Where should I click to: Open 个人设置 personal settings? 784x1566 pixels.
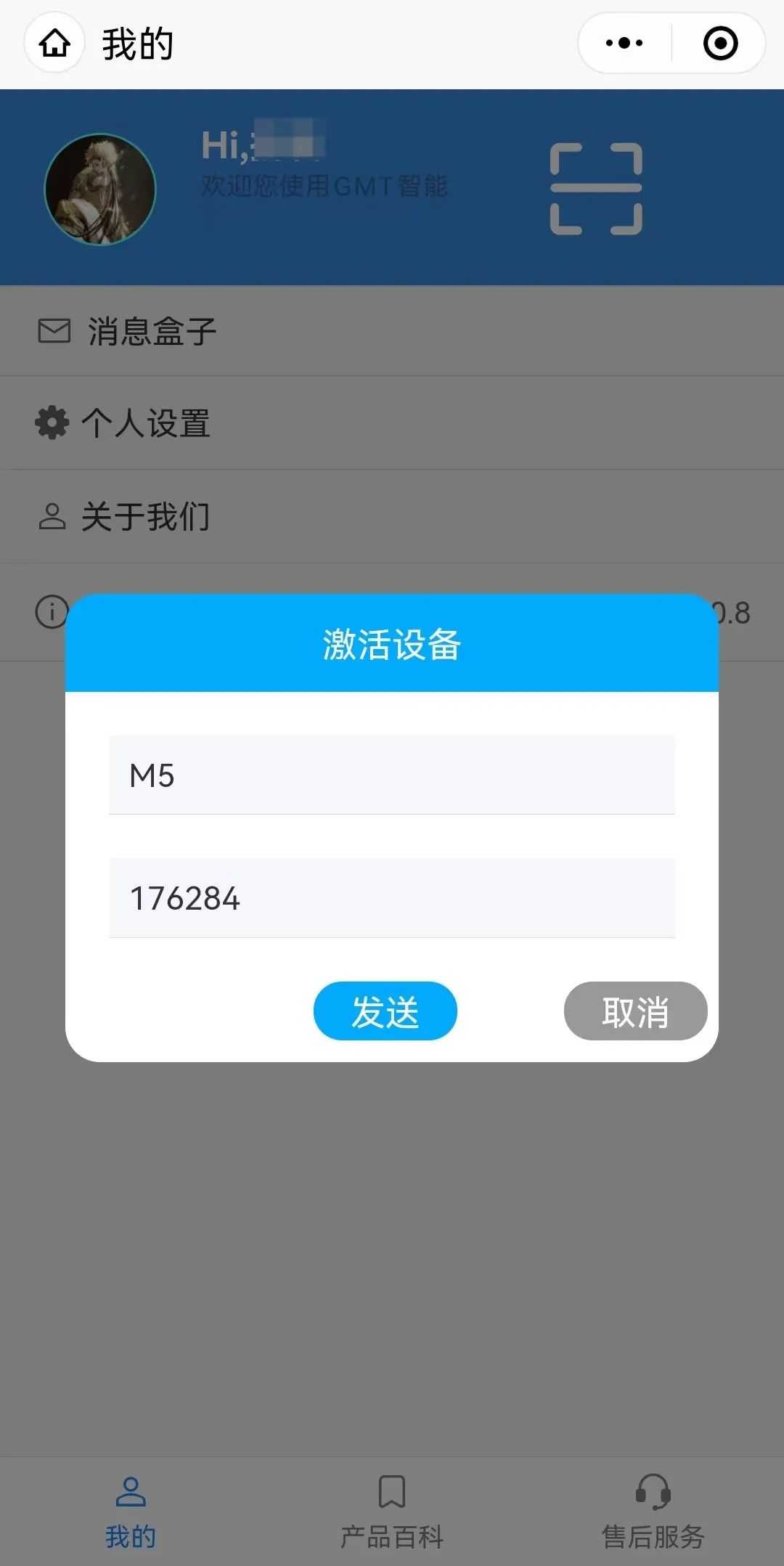tap(392, 423)
